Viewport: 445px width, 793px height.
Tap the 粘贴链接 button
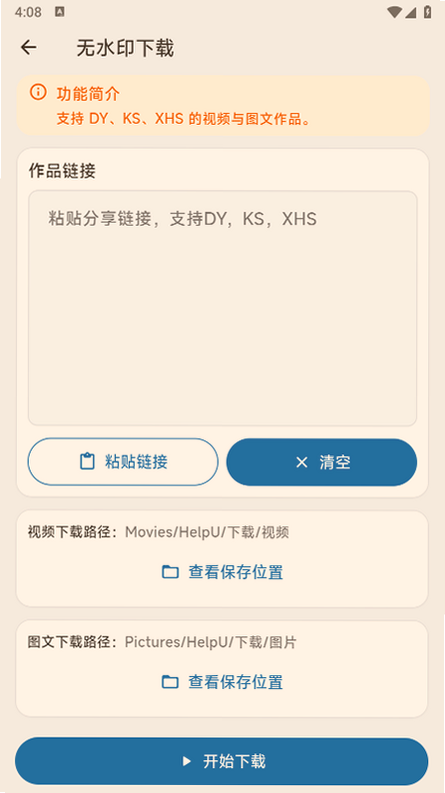(x=123, y=462)
